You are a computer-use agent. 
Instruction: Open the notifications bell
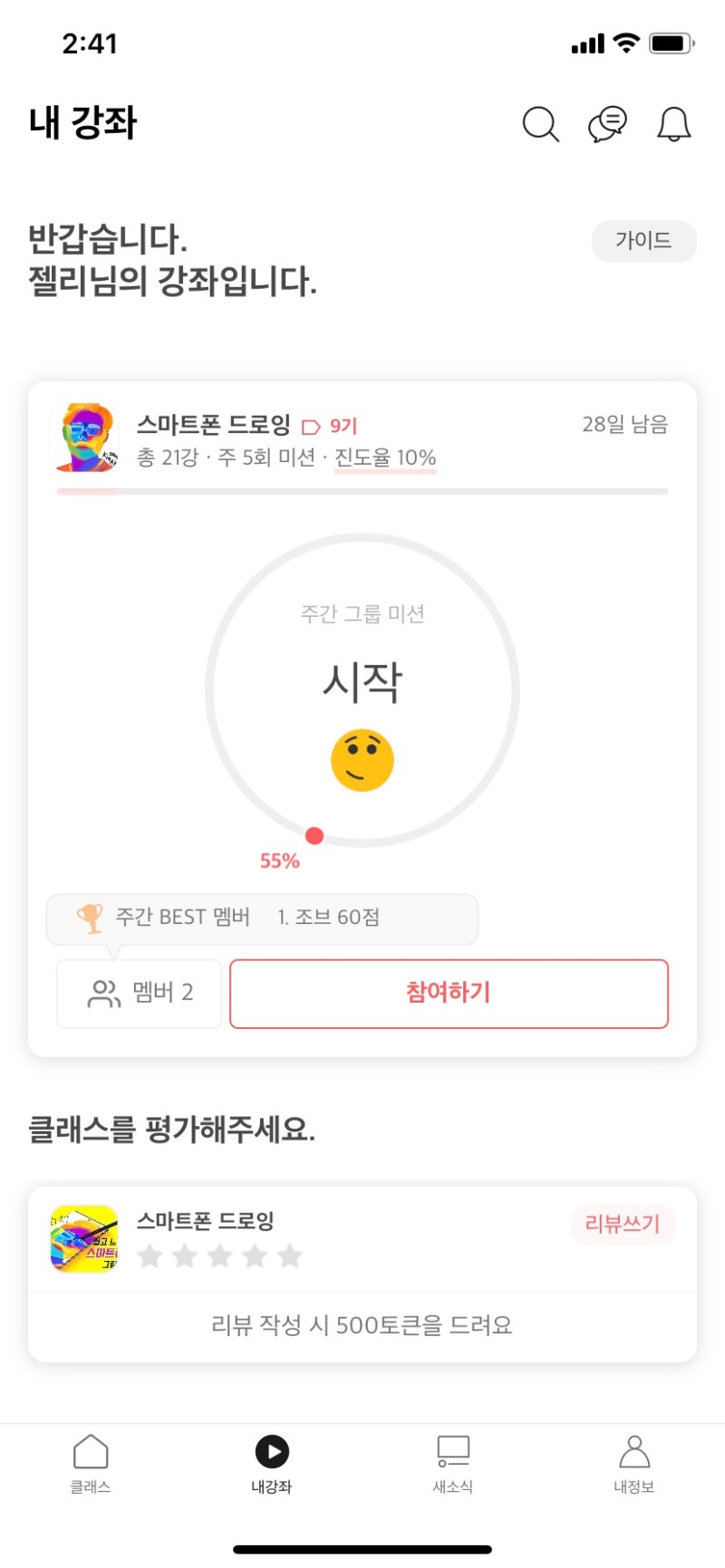673,124
